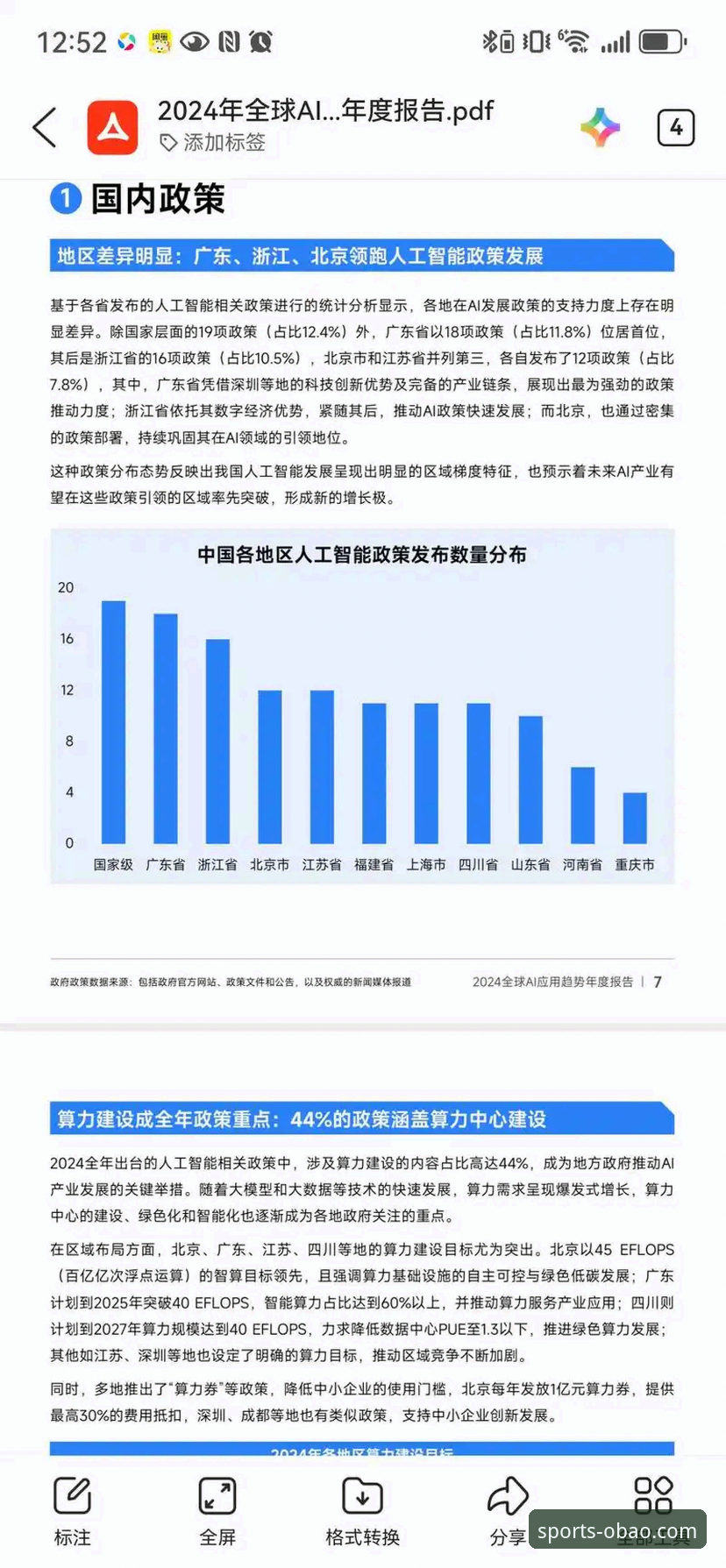
Task: Enter fullscreen mode with the 全屏 icon
Action: pyautogui.click(x=217, y=1503)
